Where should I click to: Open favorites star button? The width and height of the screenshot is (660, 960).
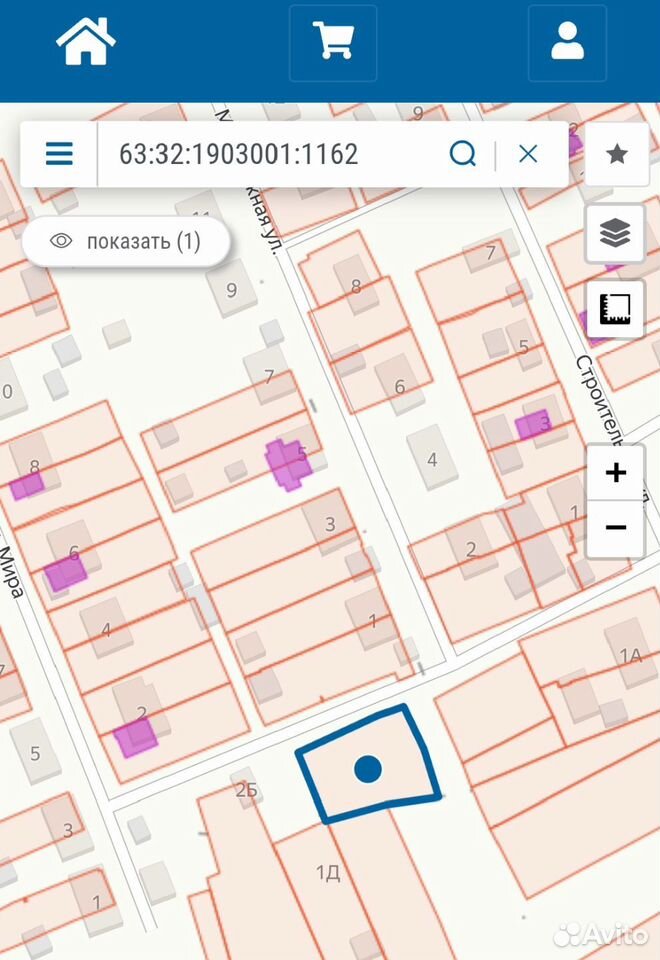click(x=617, y=154)
